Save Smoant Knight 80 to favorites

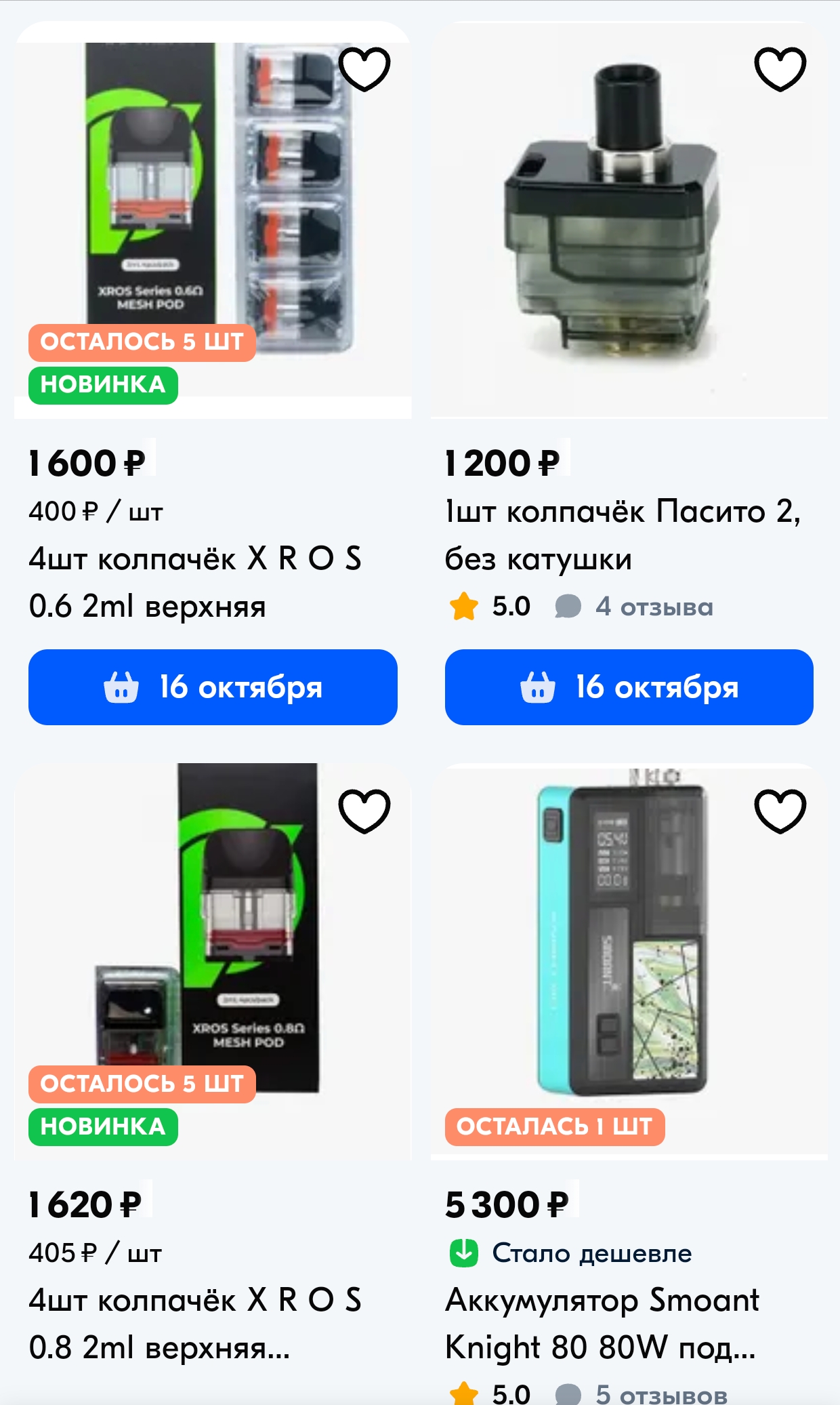[x=780, y=811]
